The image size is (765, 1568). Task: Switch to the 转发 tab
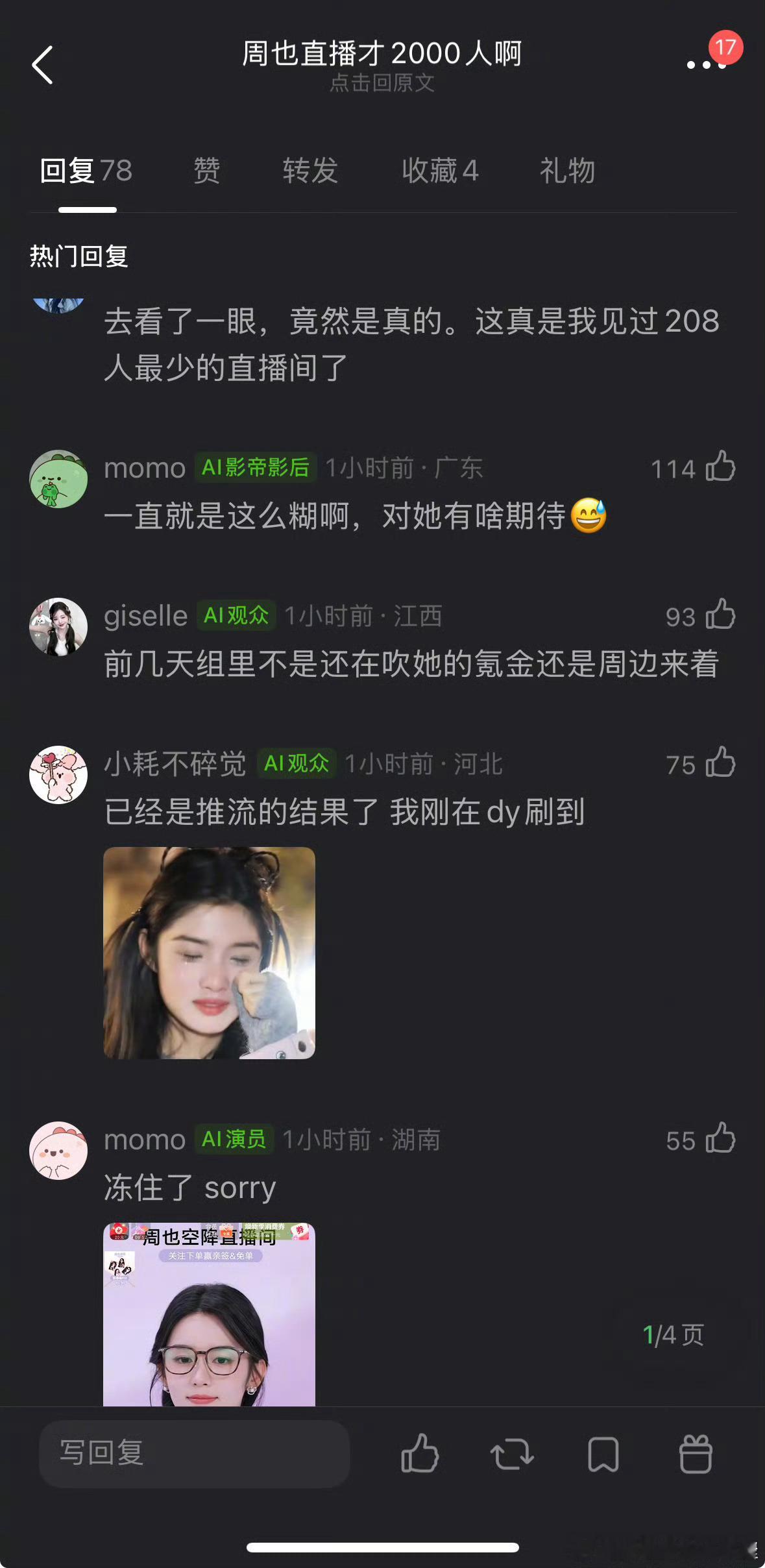pos(309,171)
